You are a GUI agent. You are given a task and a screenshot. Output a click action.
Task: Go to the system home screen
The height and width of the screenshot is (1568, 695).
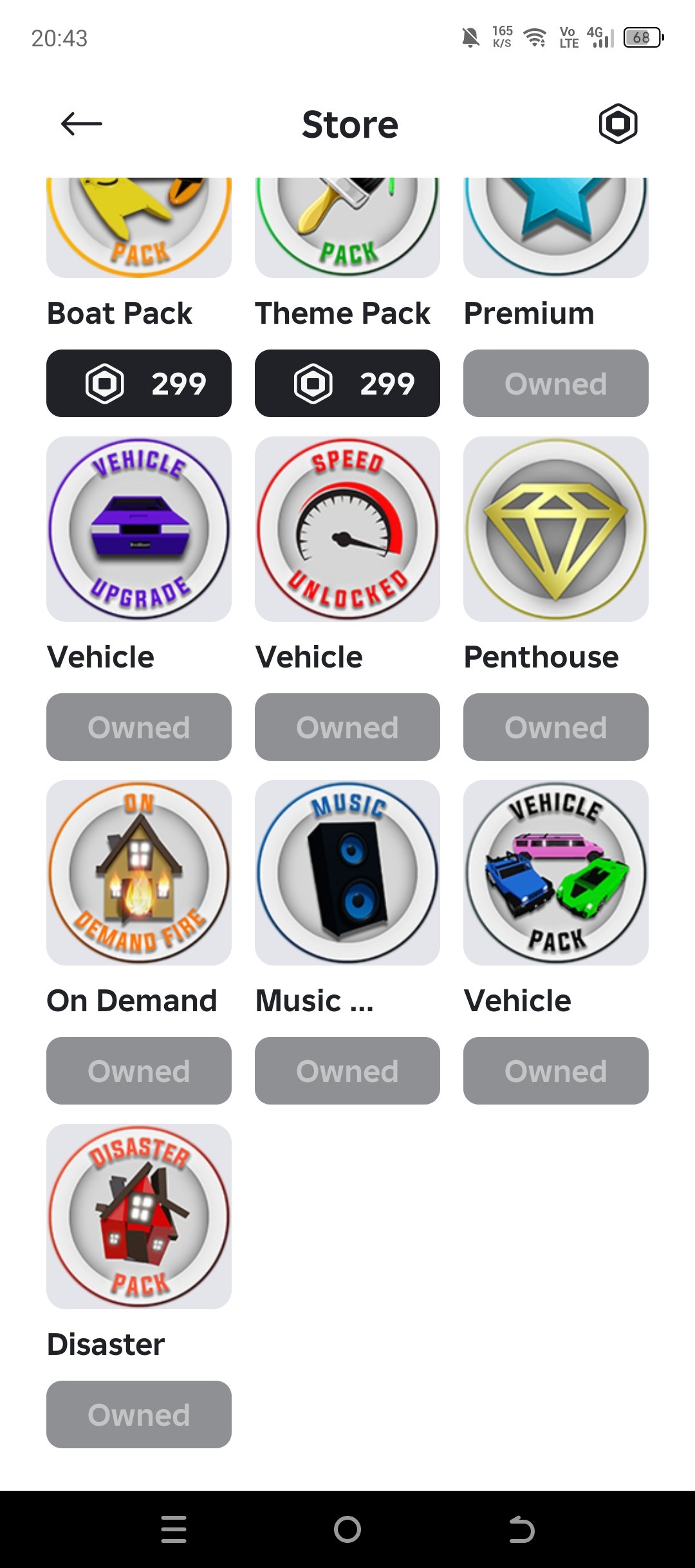pyautogui.click(x=347, y=1529)
